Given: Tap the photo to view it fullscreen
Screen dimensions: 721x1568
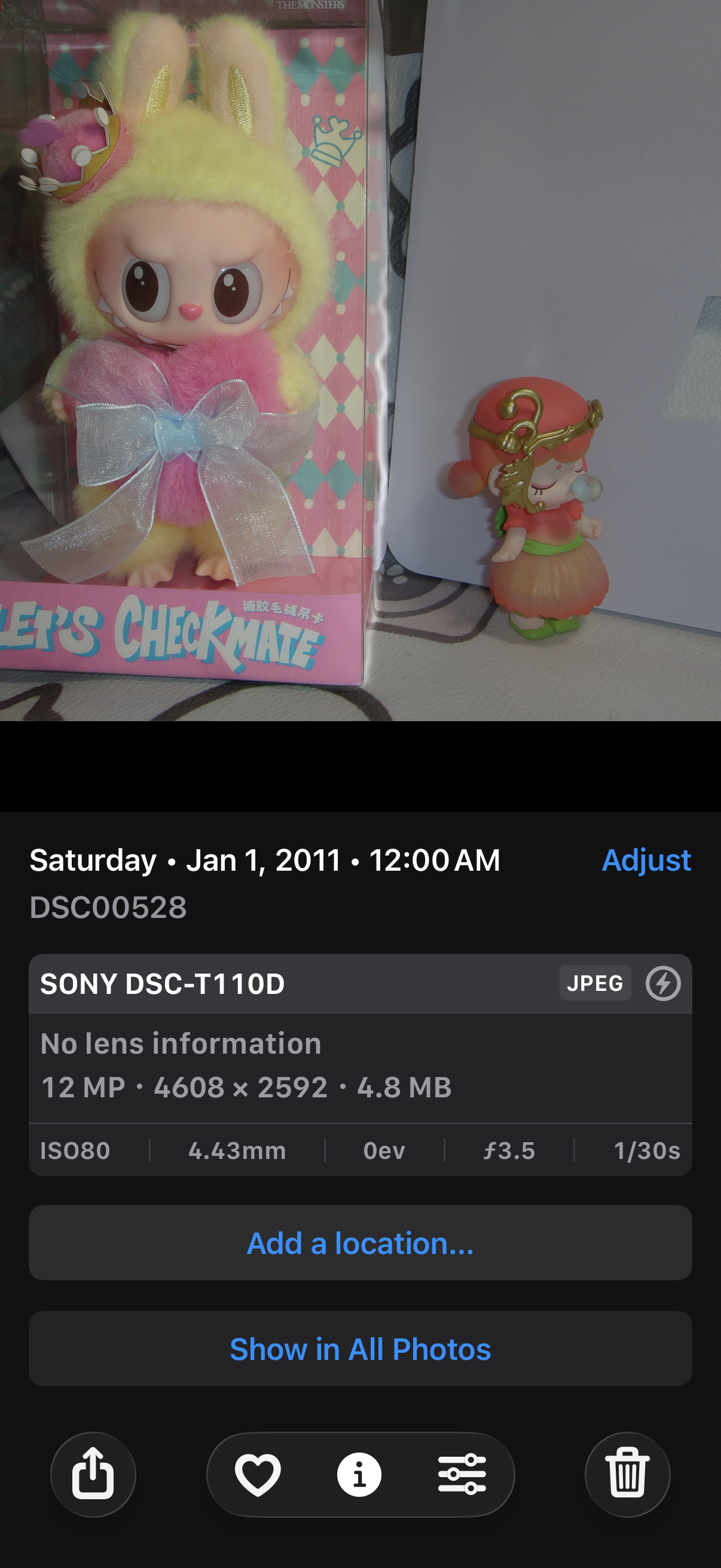Looking at the screenshot, I should point(360,361).
